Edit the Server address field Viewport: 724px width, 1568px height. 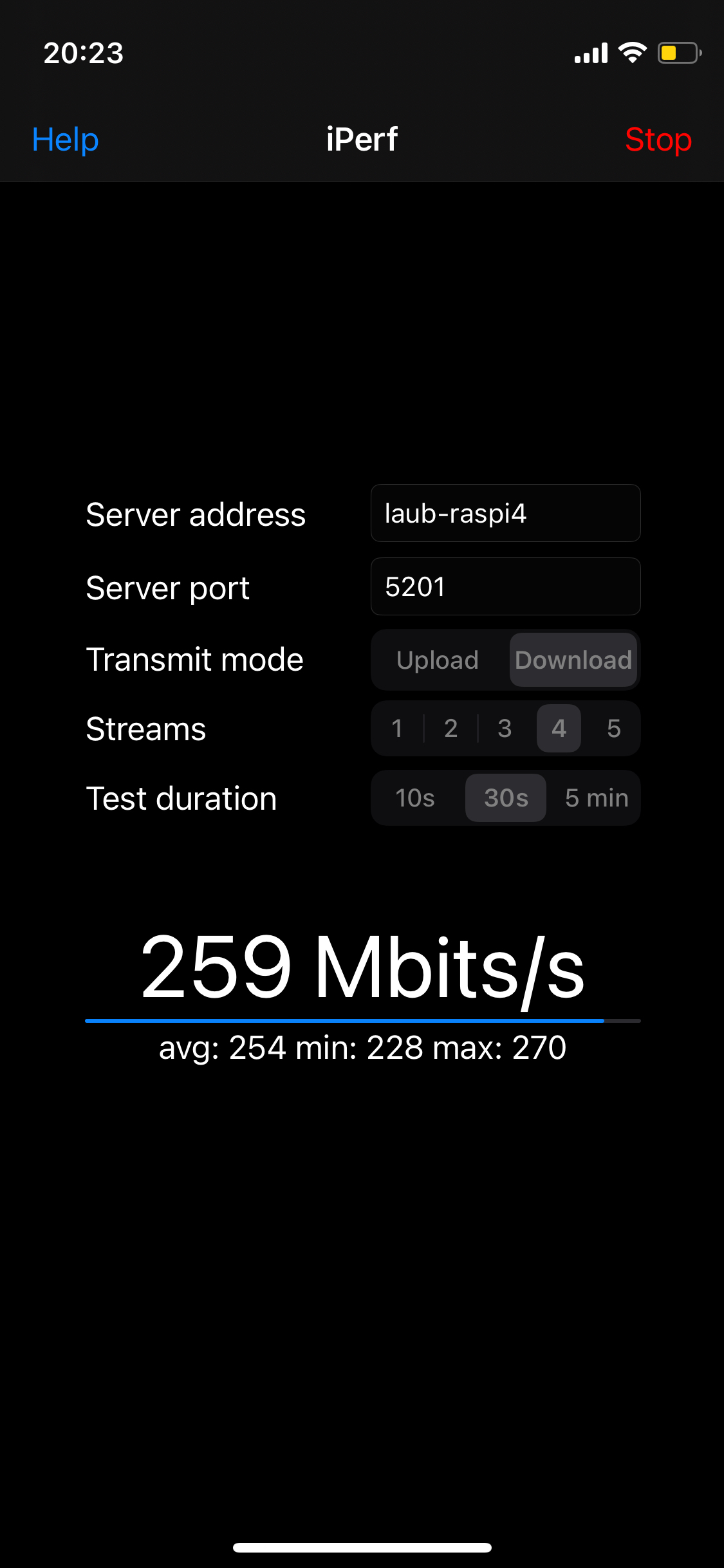click(x=505, y=514)
